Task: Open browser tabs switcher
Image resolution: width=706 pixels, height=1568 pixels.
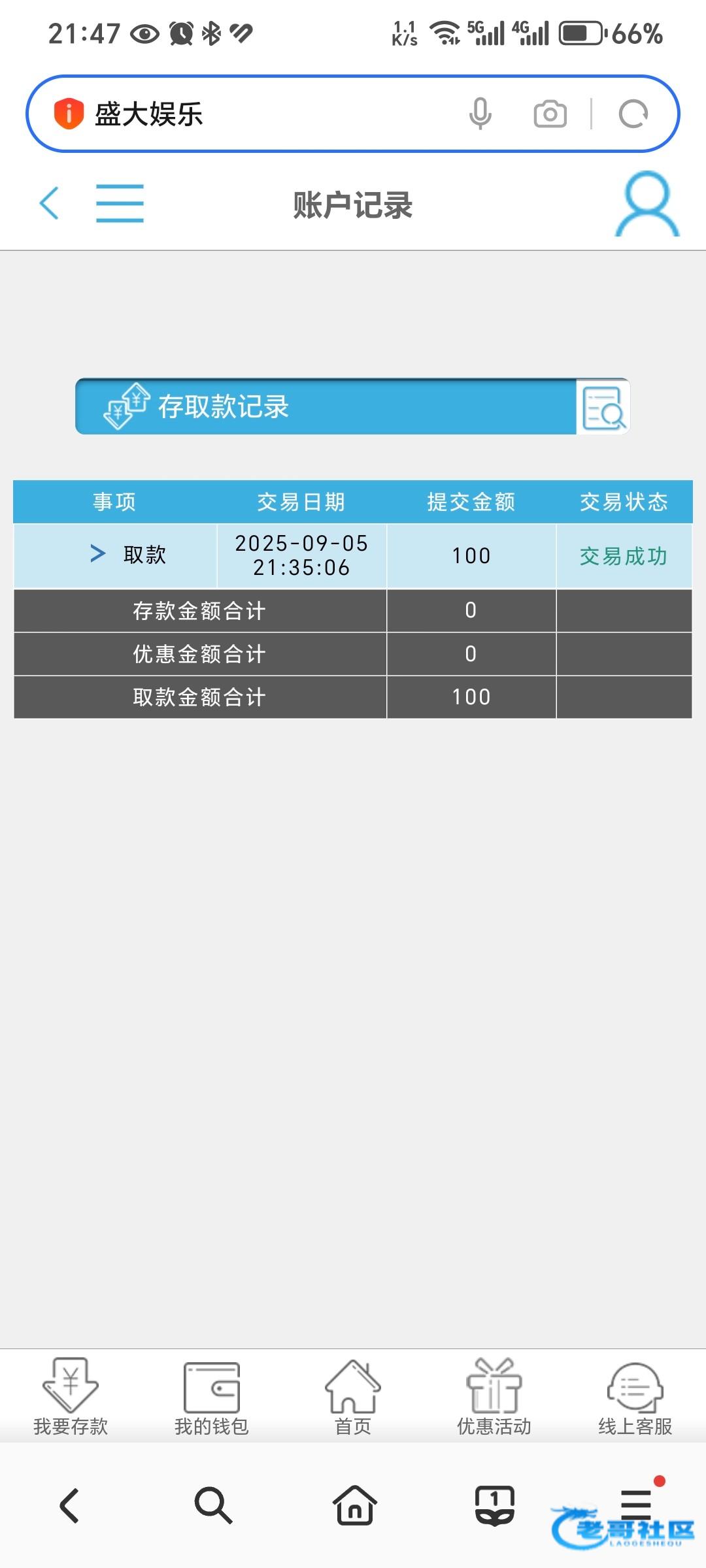Action: click(x=494, y=1505)
